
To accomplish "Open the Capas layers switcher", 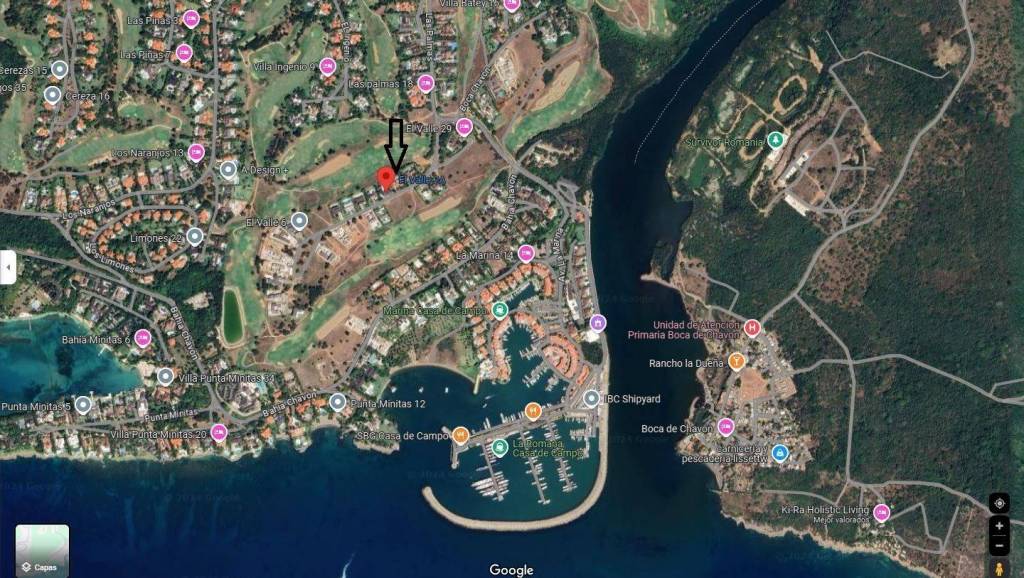I will coord(42,551).
